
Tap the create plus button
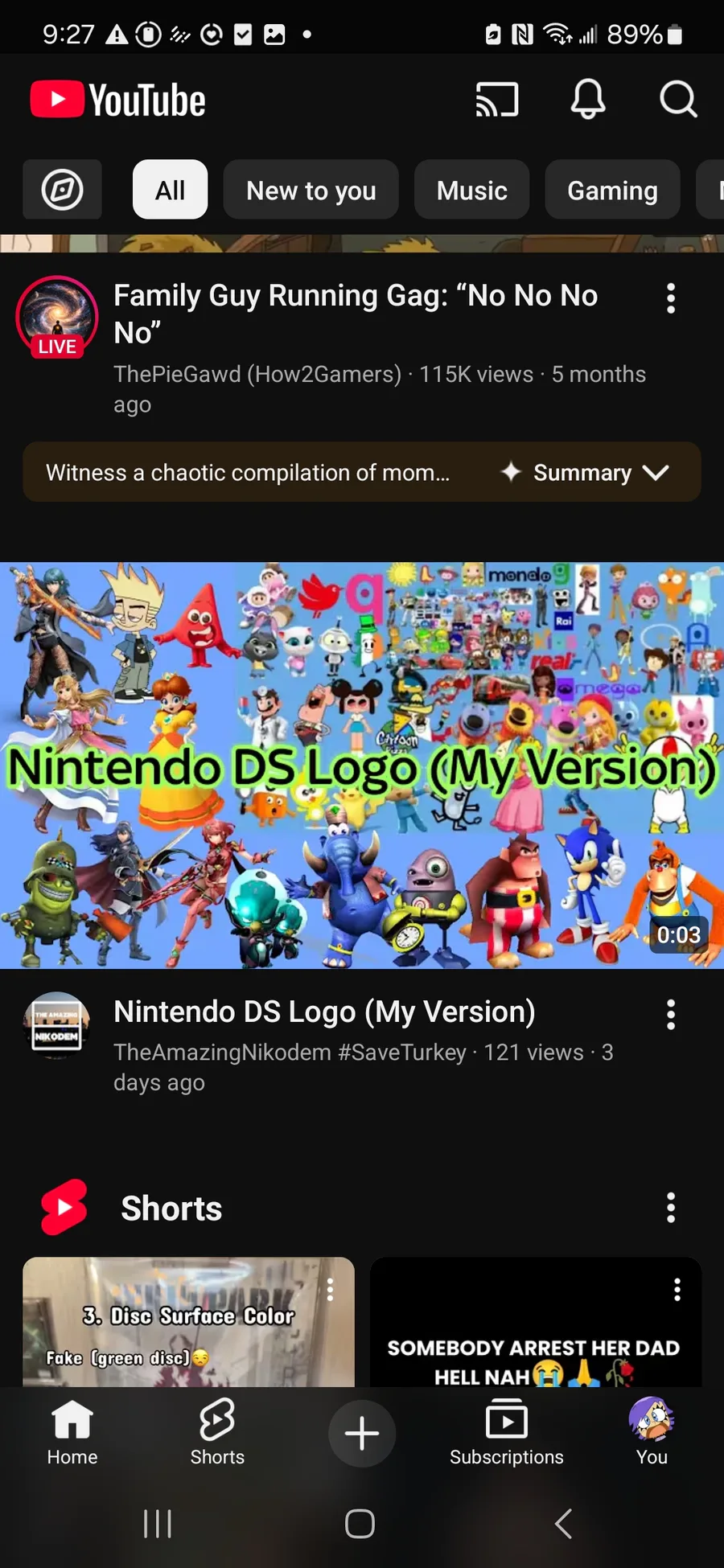362,1433
